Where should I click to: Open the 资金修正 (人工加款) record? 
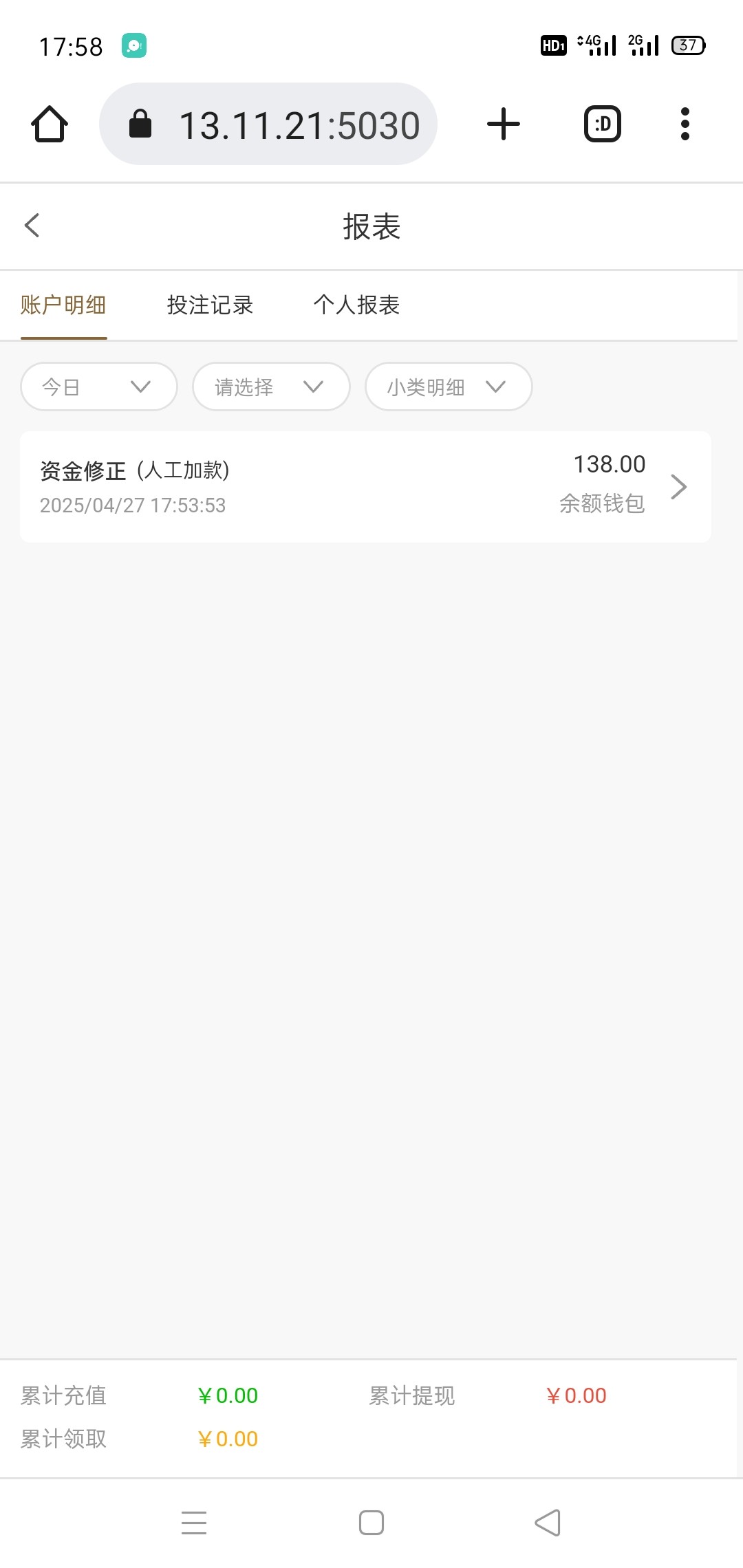tap(365, 487)
